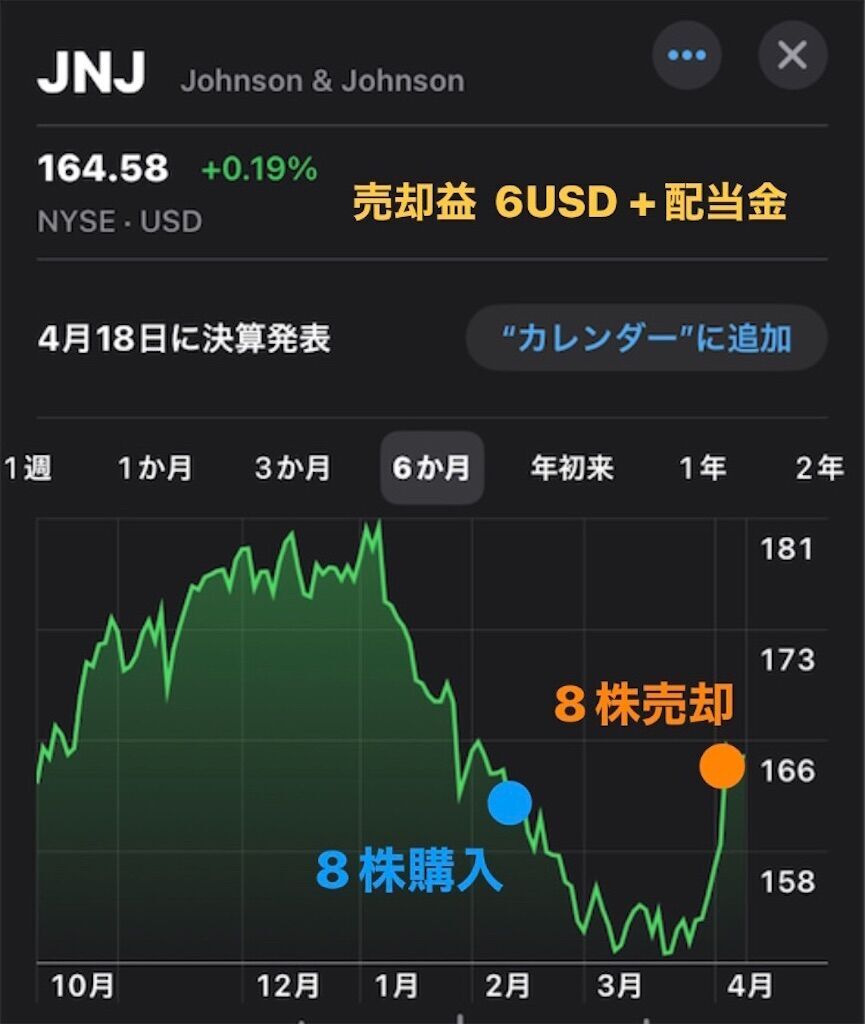865x1024 pixels.
Task: Reselect the highlighted 6か月 range
Action: click(431, 467)
